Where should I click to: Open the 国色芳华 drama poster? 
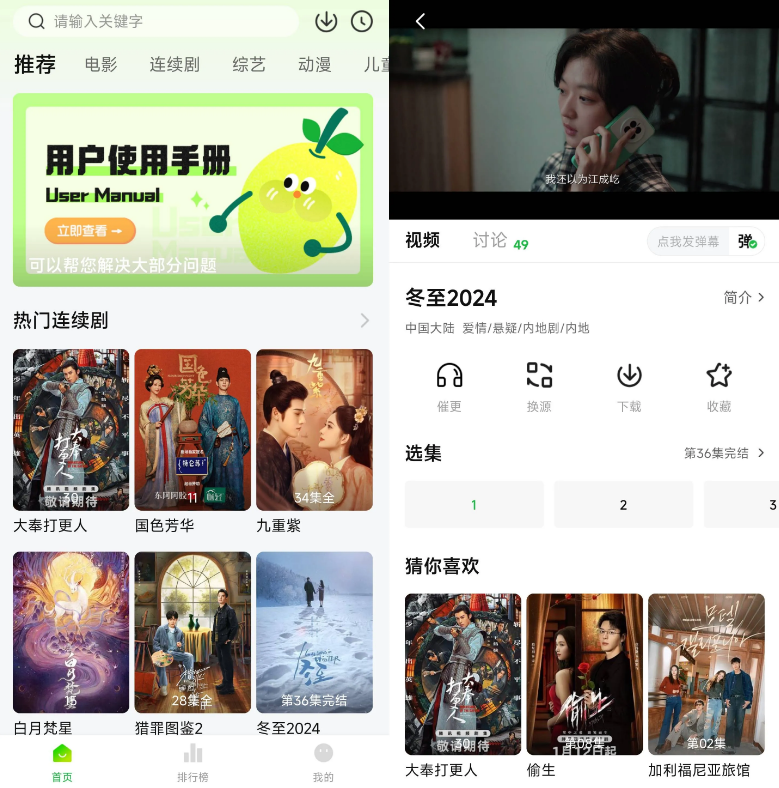coord(193,429)
